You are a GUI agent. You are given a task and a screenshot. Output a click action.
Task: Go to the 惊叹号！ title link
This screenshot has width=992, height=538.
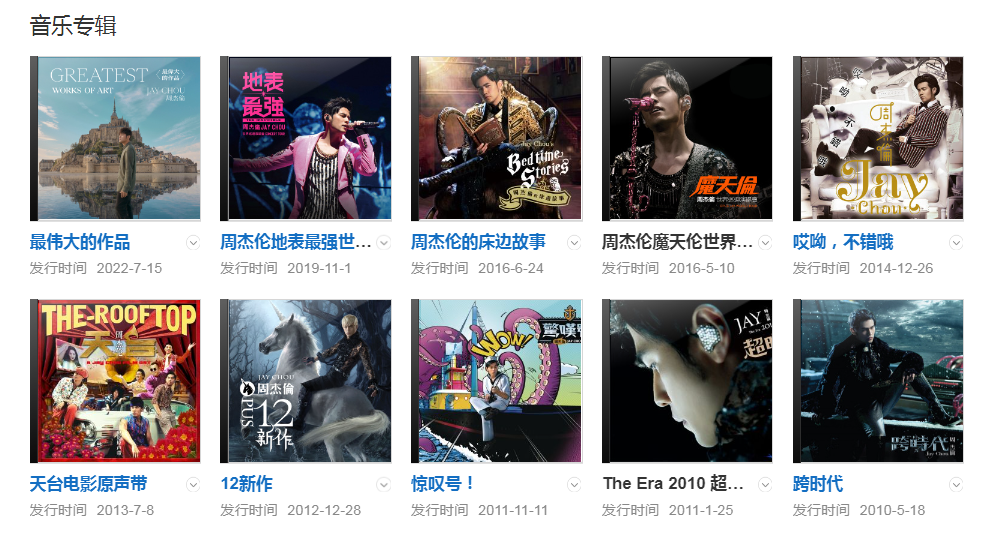(x=443, y=484)
